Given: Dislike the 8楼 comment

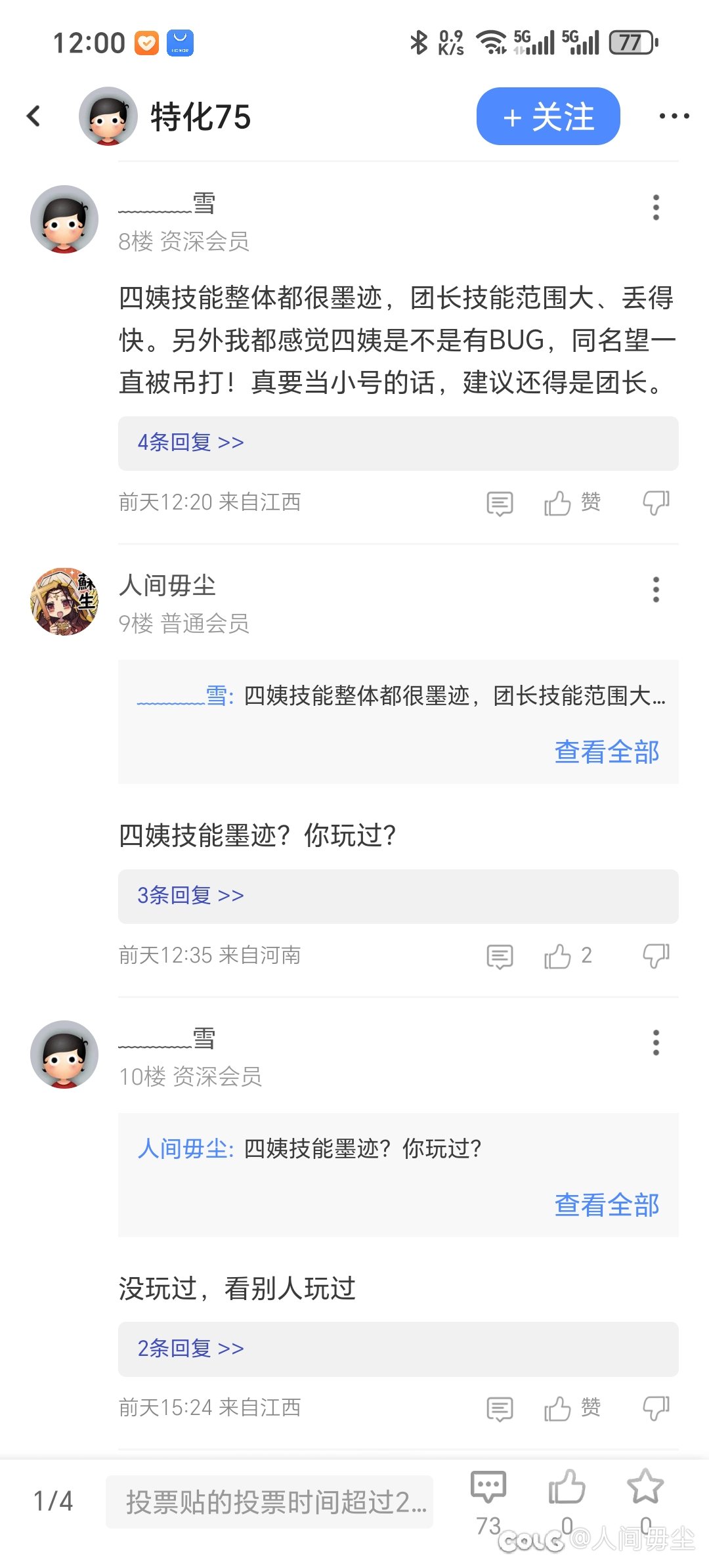Looking at the screenshot, I should click(656, 503).
